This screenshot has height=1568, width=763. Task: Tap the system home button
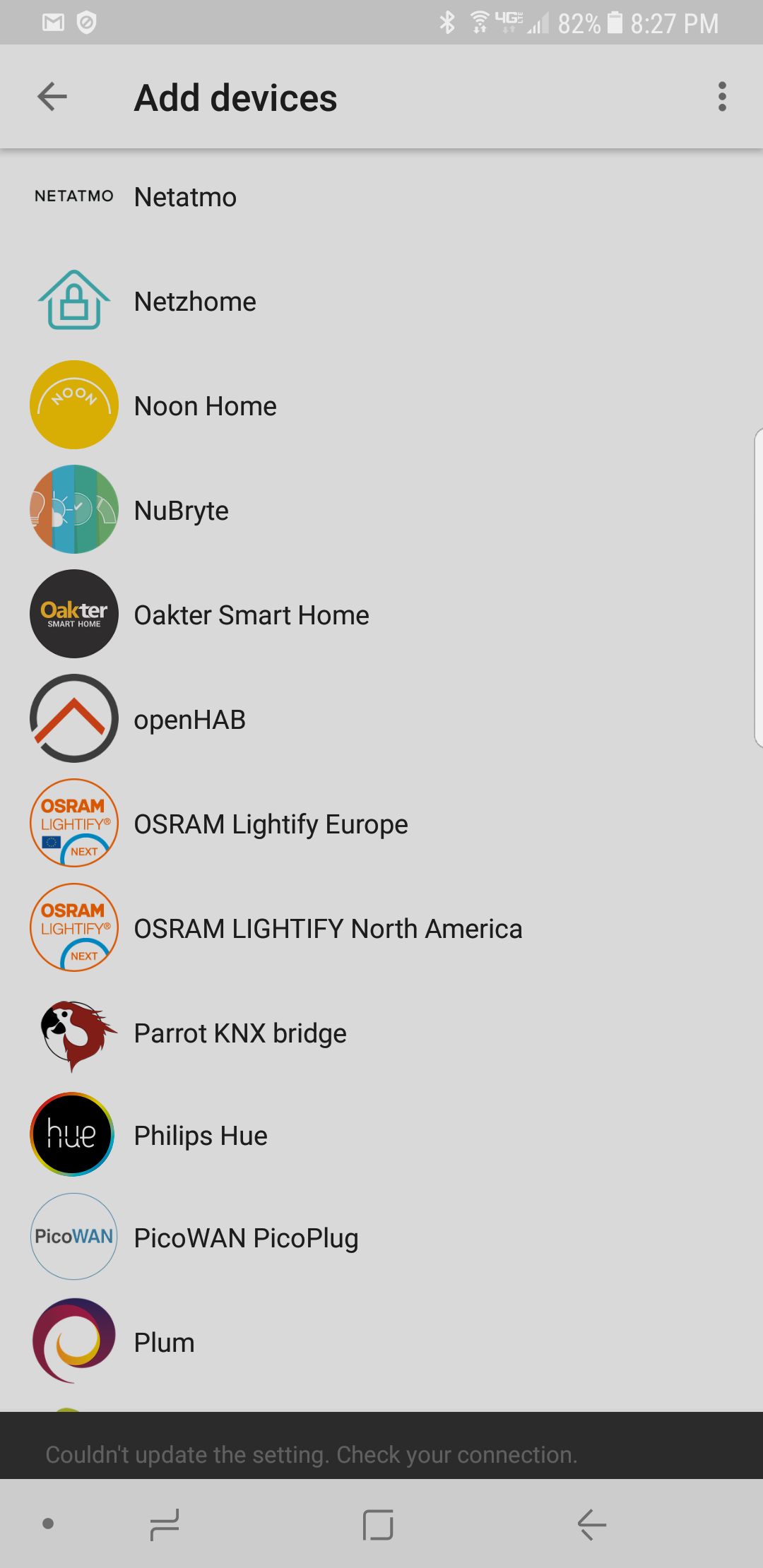(378, 1524)
